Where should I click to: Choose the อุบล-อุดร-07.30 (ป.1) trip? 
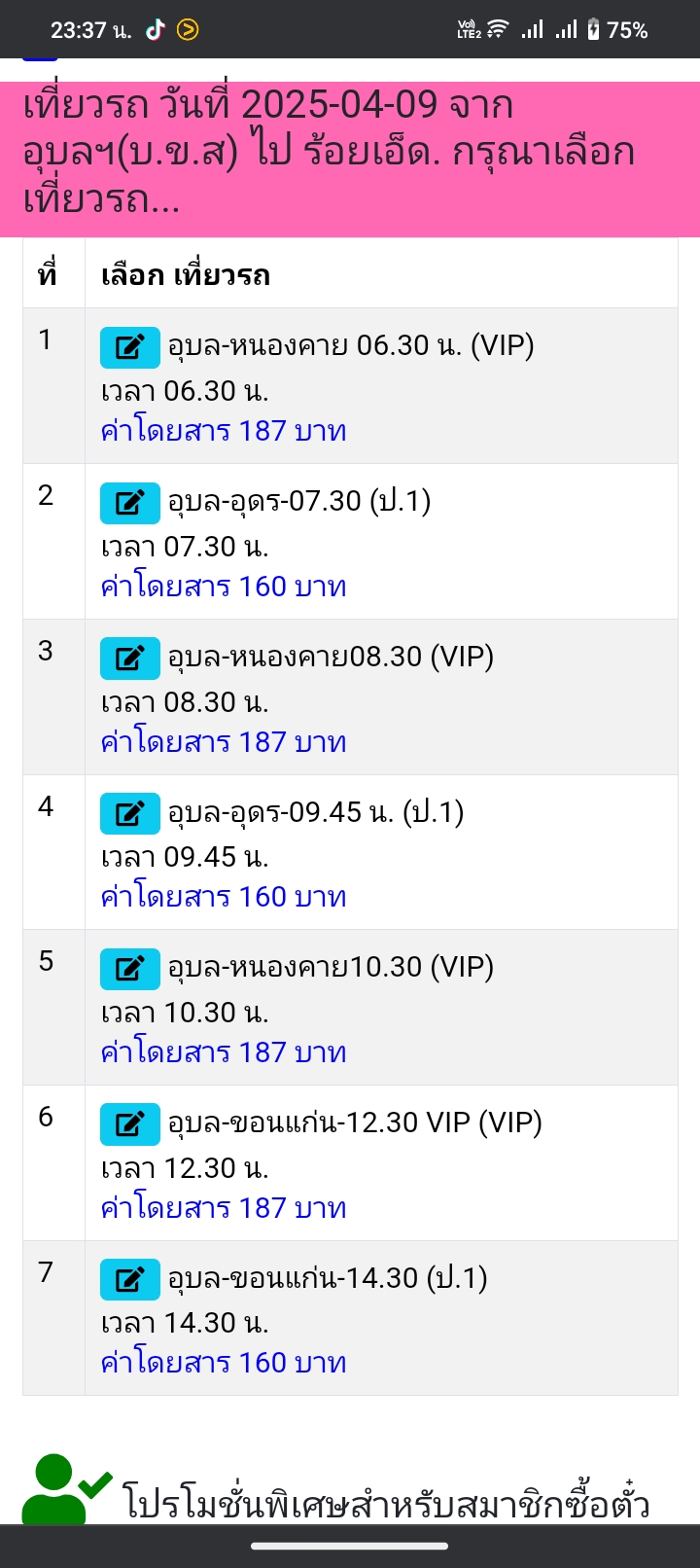(130, 503)
